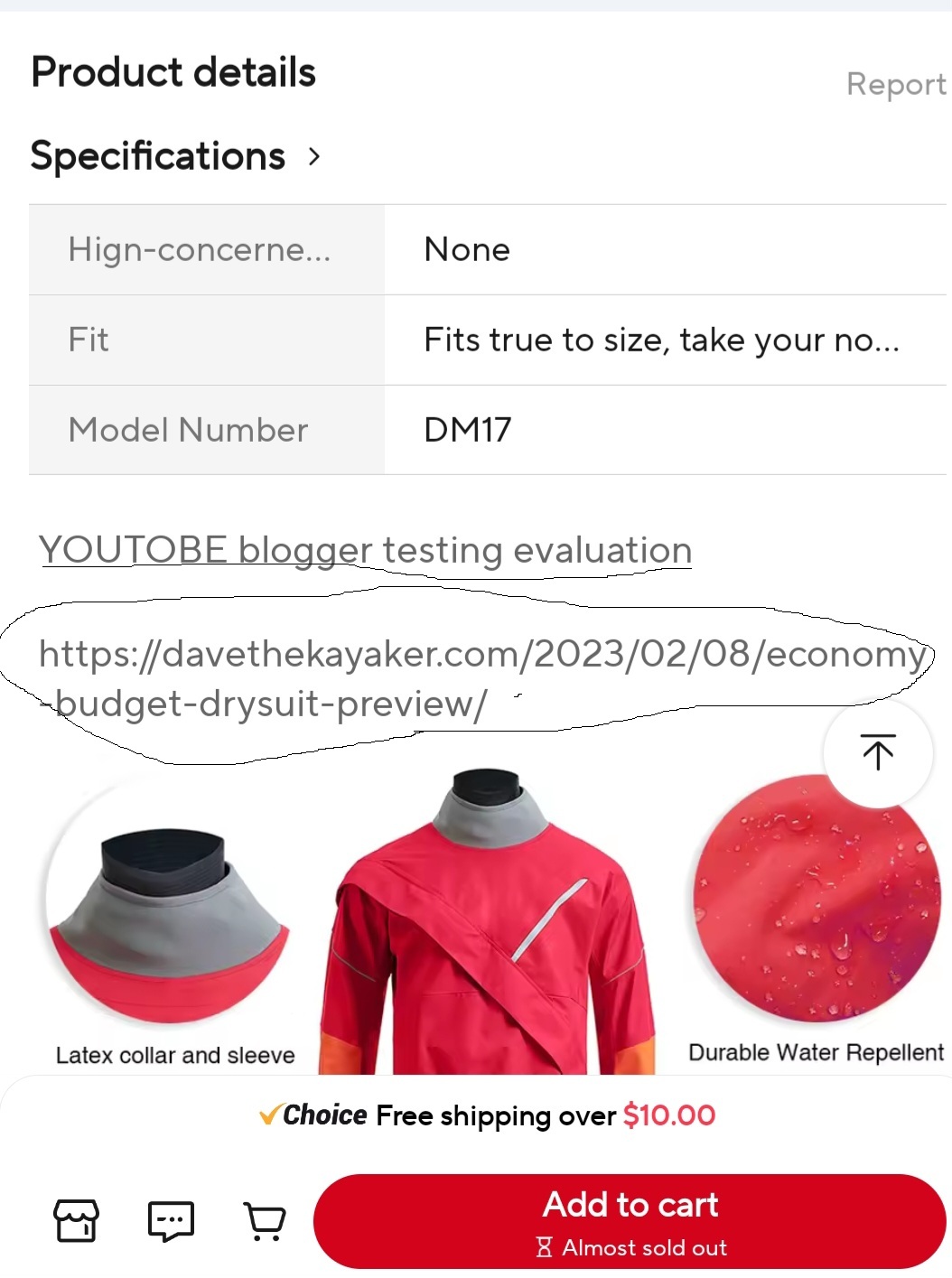The image size is (952, 1278).
Task: Report this product listing
Action: click(x=895, y=84)
